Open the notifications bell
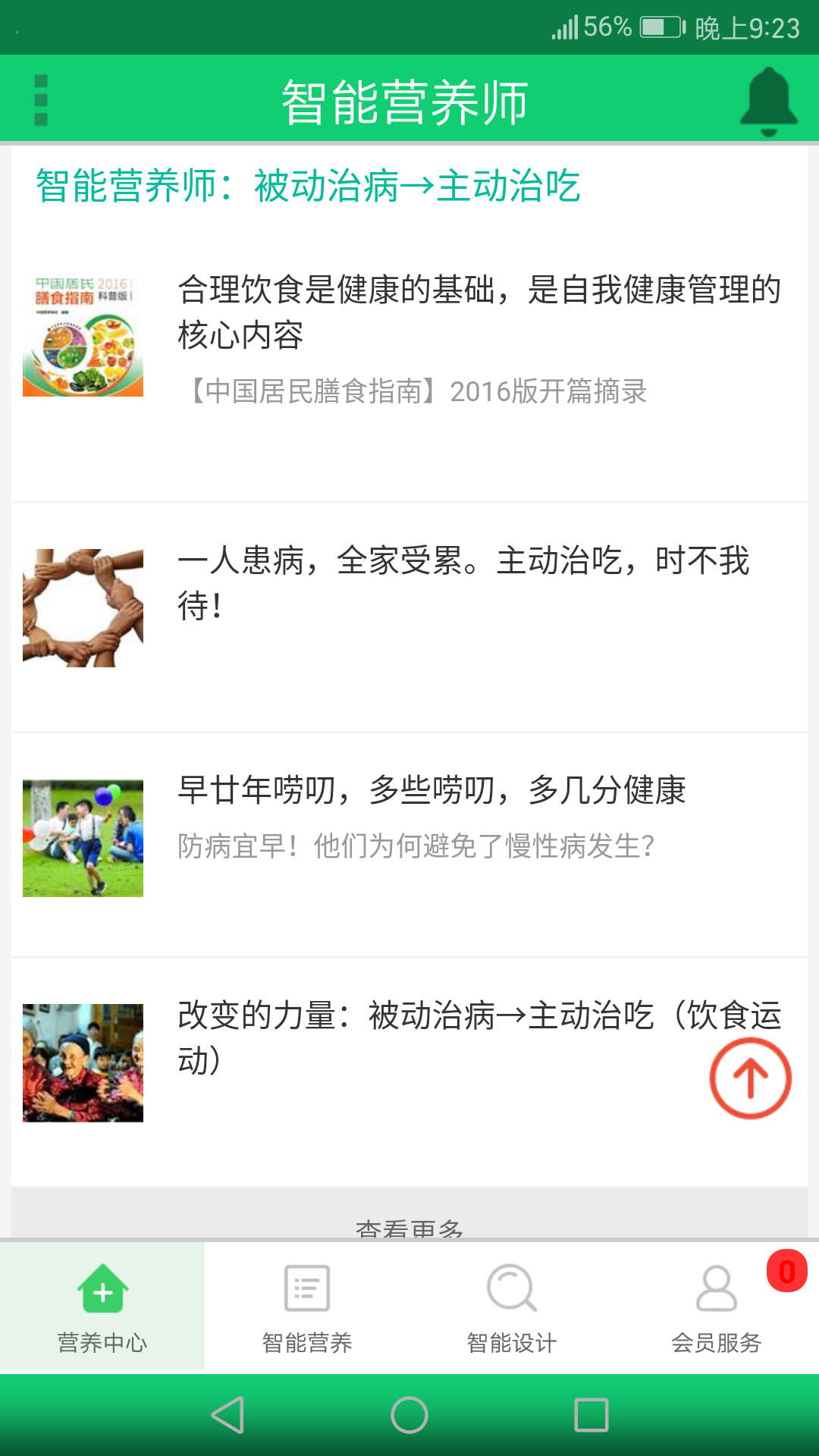The width and height of the screenshot is (819, 1456). [768, 101]
